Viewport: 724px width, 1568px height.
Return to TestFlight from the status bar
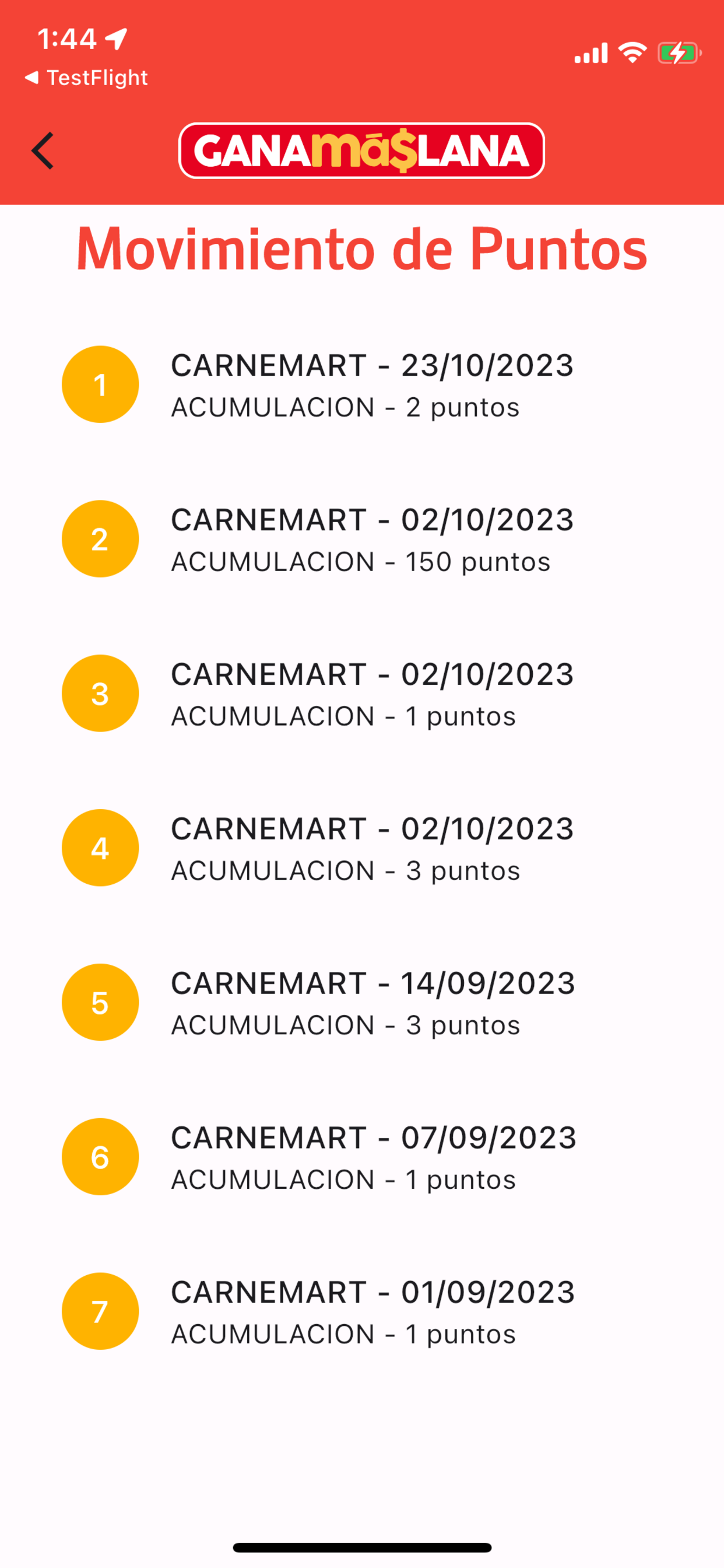(x=86, y=78)
